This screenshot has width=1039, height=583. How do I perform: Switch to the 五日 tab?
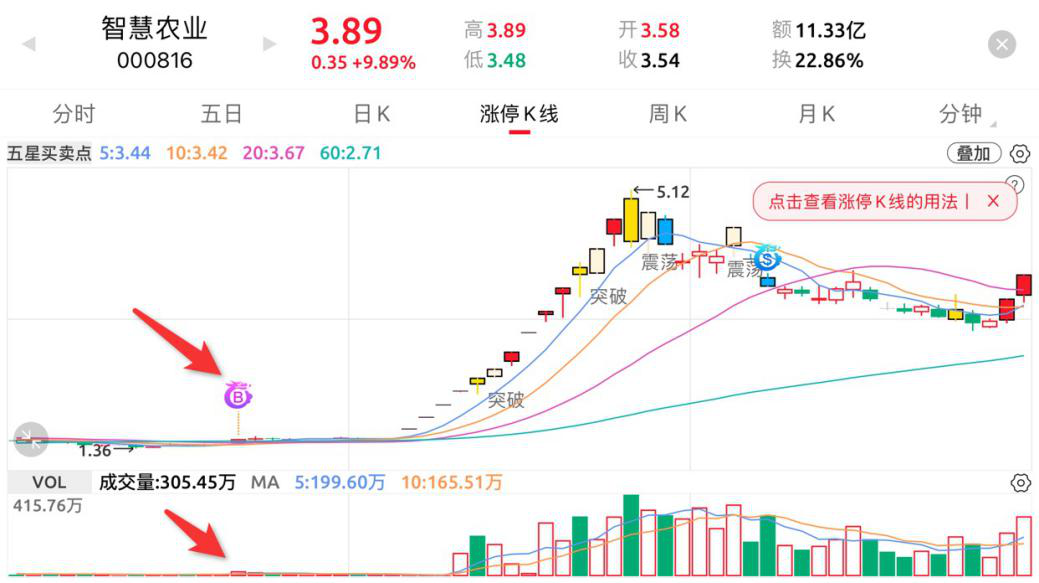pos(222,114)
